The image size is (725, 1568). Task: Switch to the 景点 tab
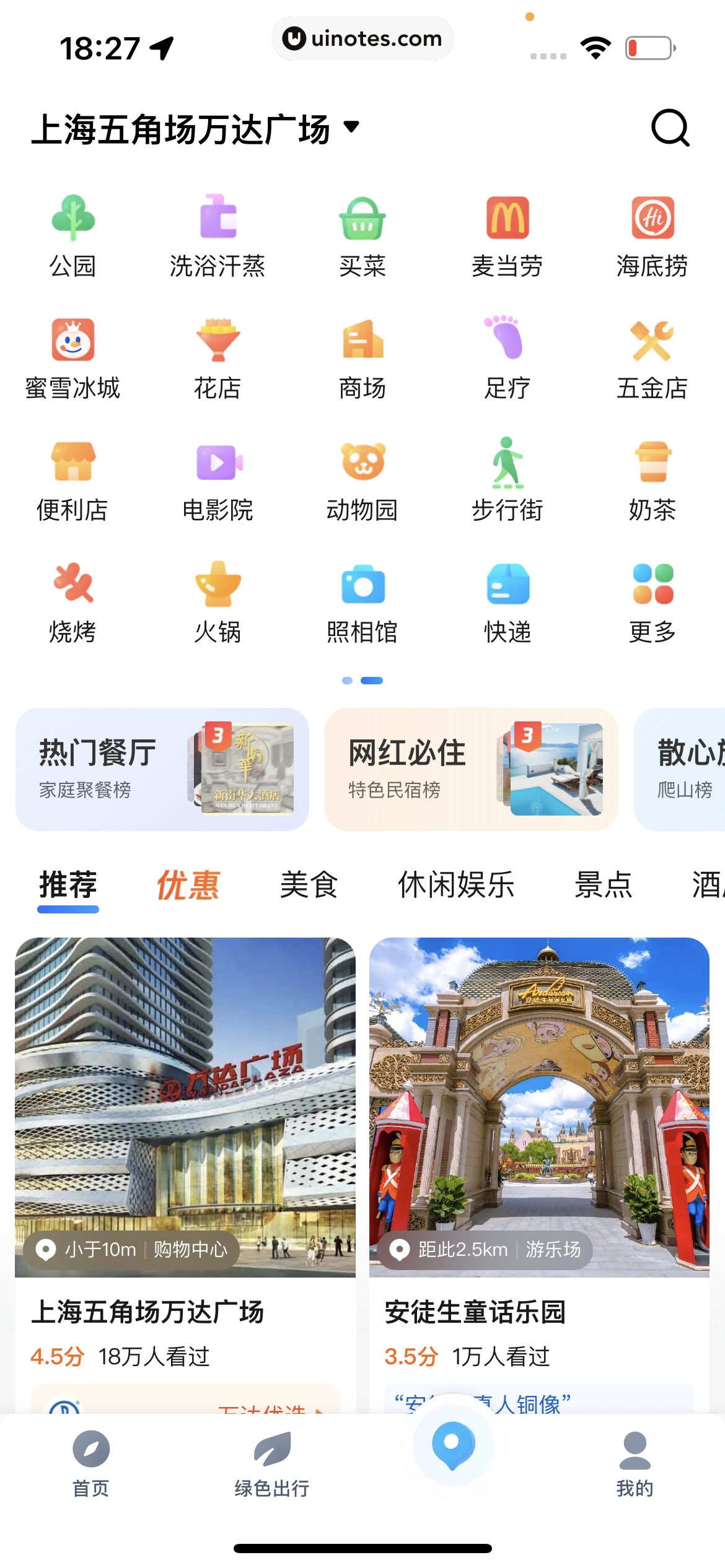point(603,884)
